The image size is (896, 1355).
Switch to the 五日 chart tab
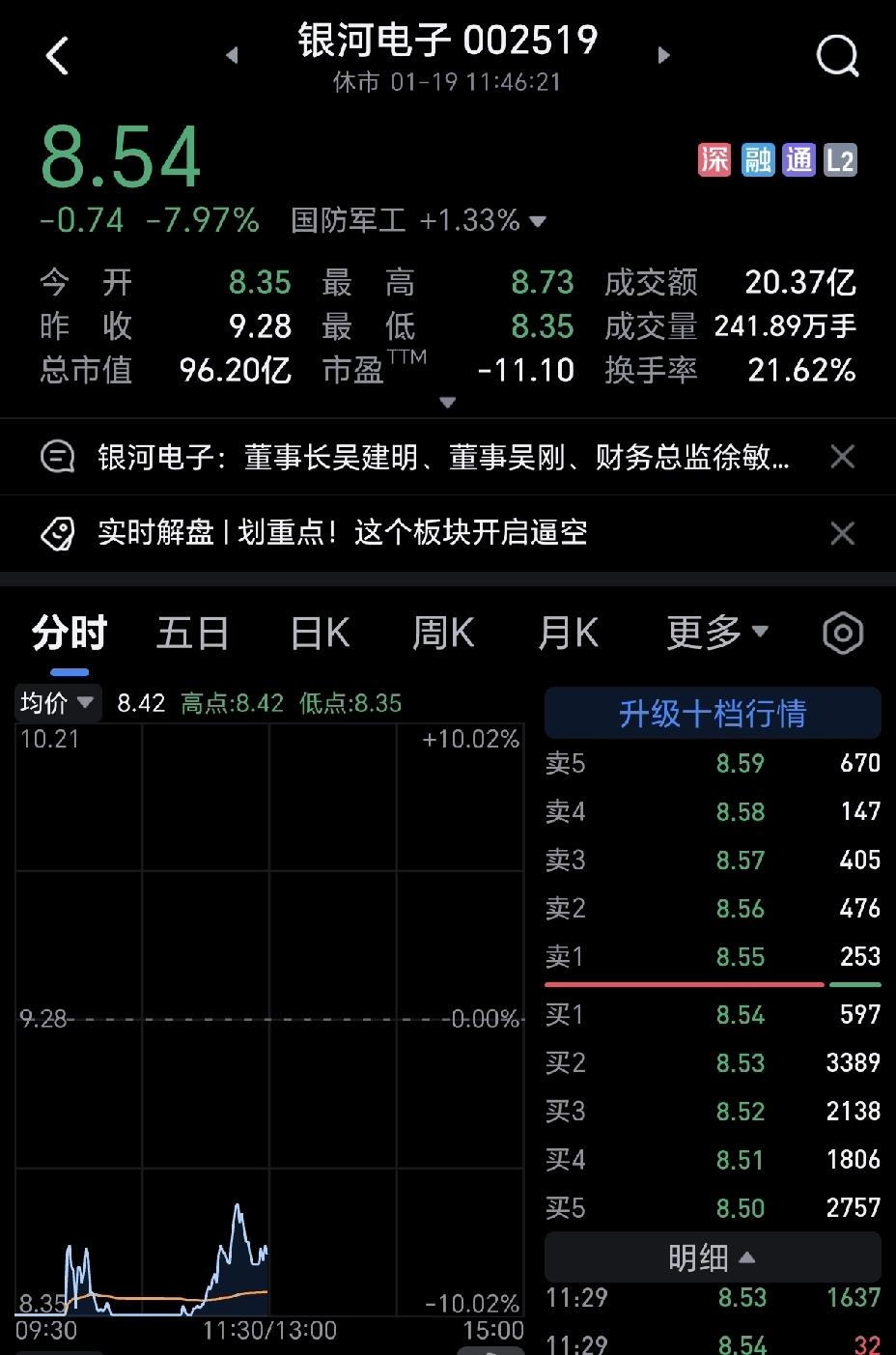[x=193, y=635]
